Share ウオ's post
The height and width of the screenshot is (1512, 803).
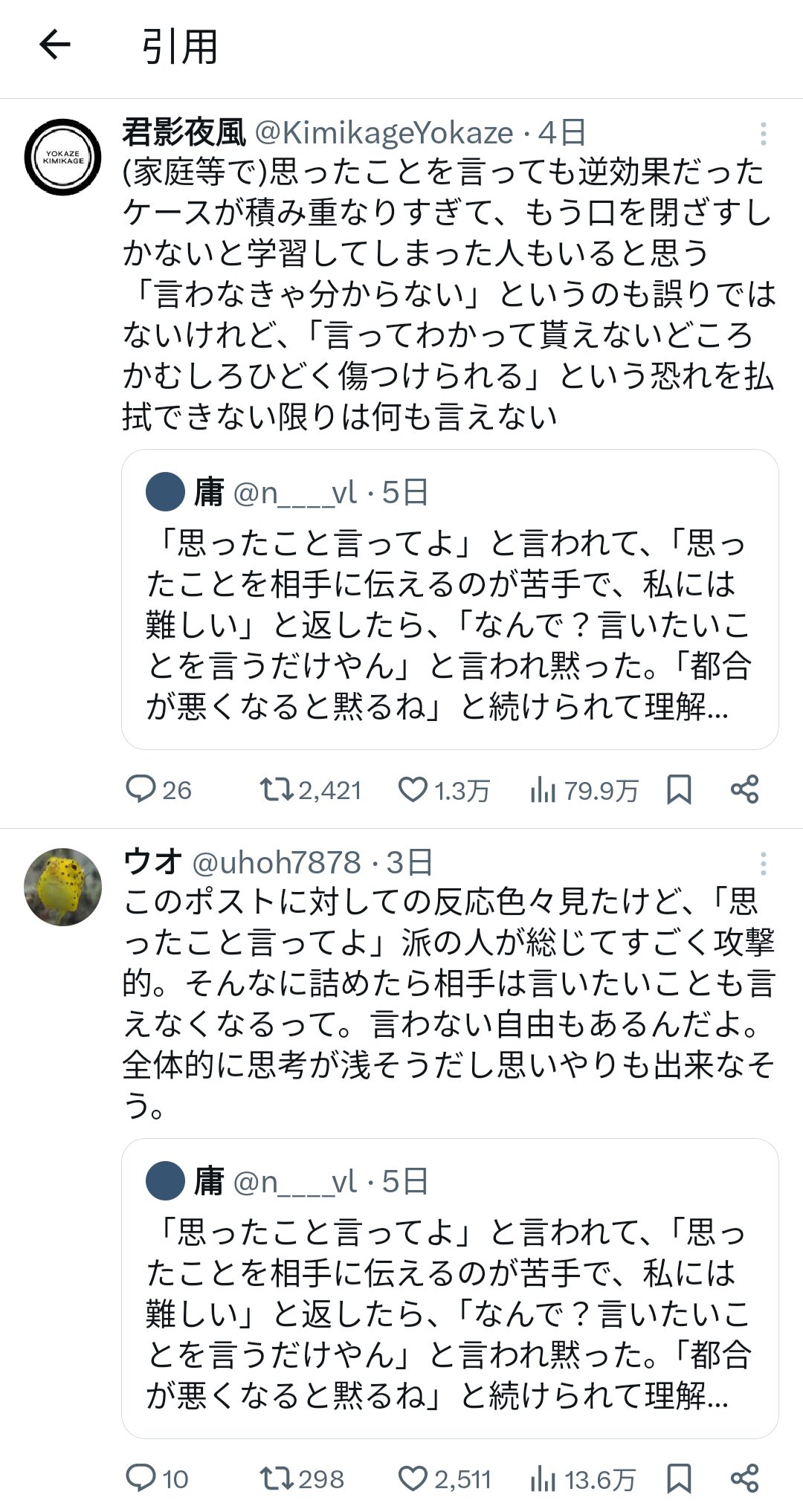click(x=744, y=1479)
